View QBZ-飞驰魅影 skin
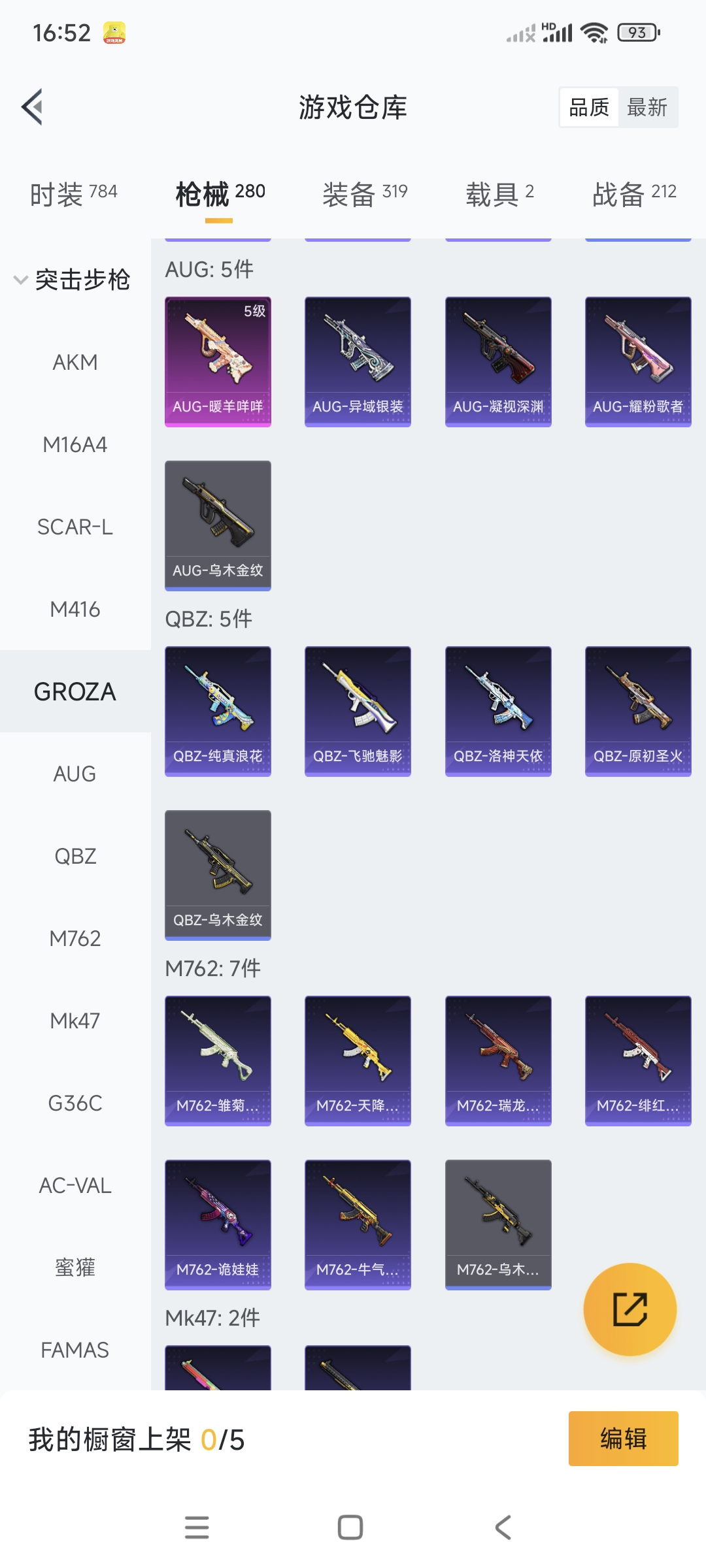 point(358,711)
